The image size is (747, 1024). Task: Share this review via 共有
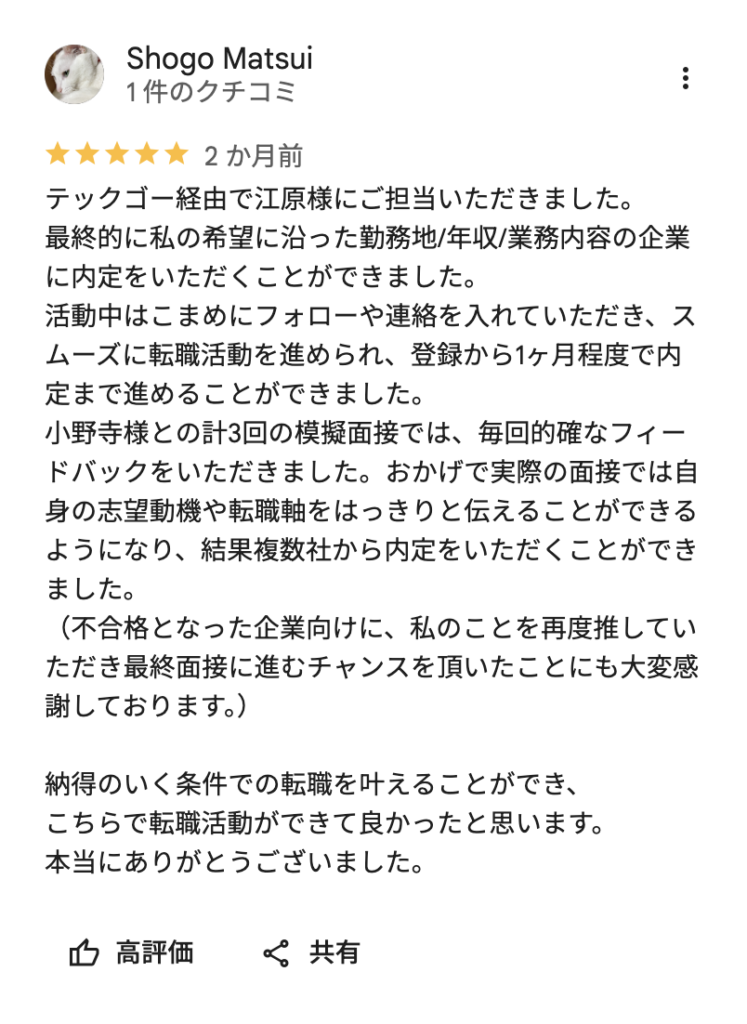pyautogui.click(x=311, y=953)
